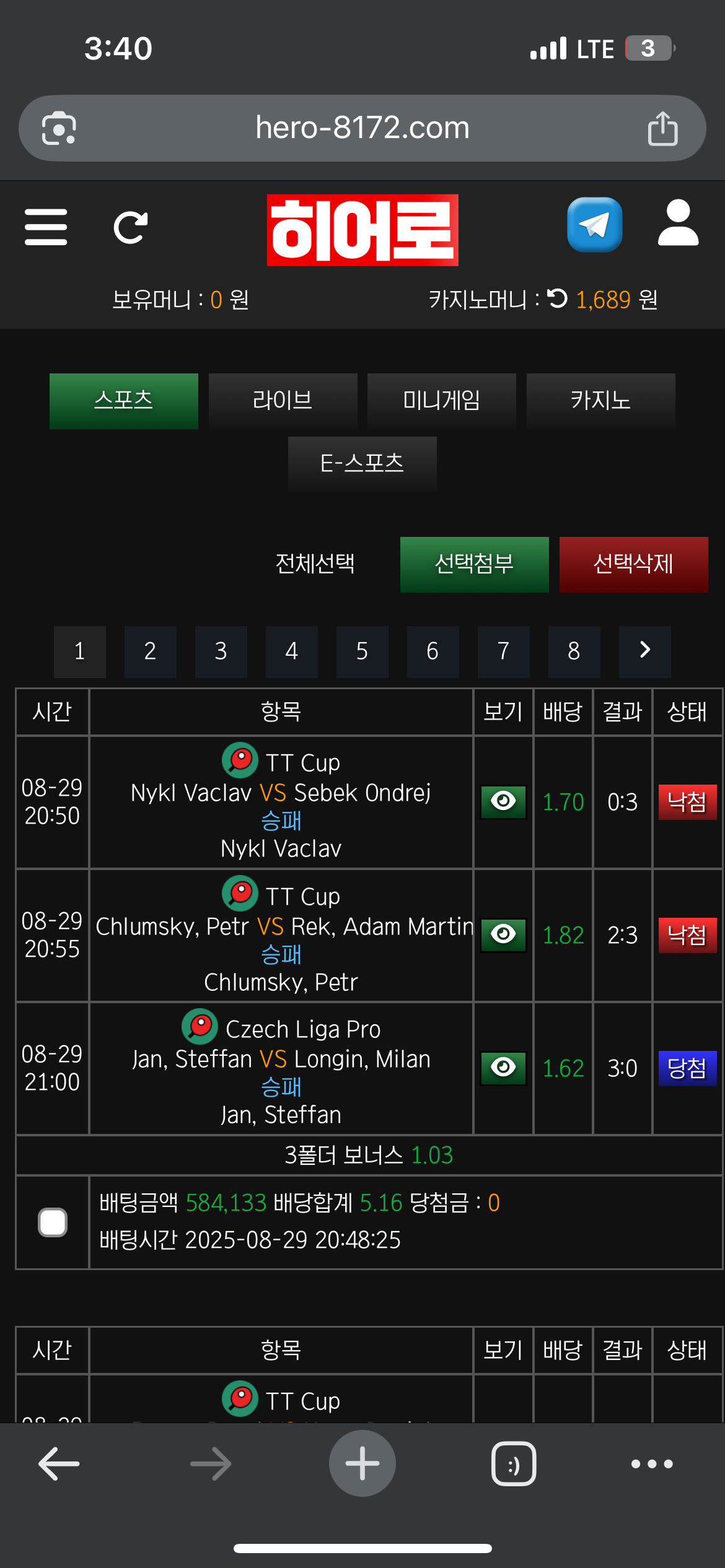
Task: Share the page from the address bar
Action: click(x=662, y=128)
